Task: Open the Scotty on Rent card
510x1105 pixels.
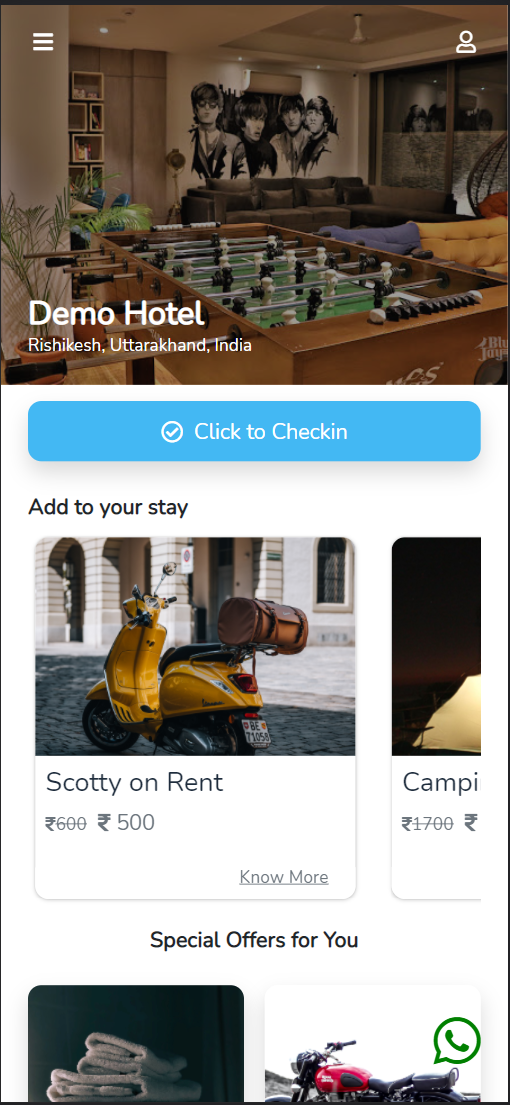Action: (x=195, y=718)
